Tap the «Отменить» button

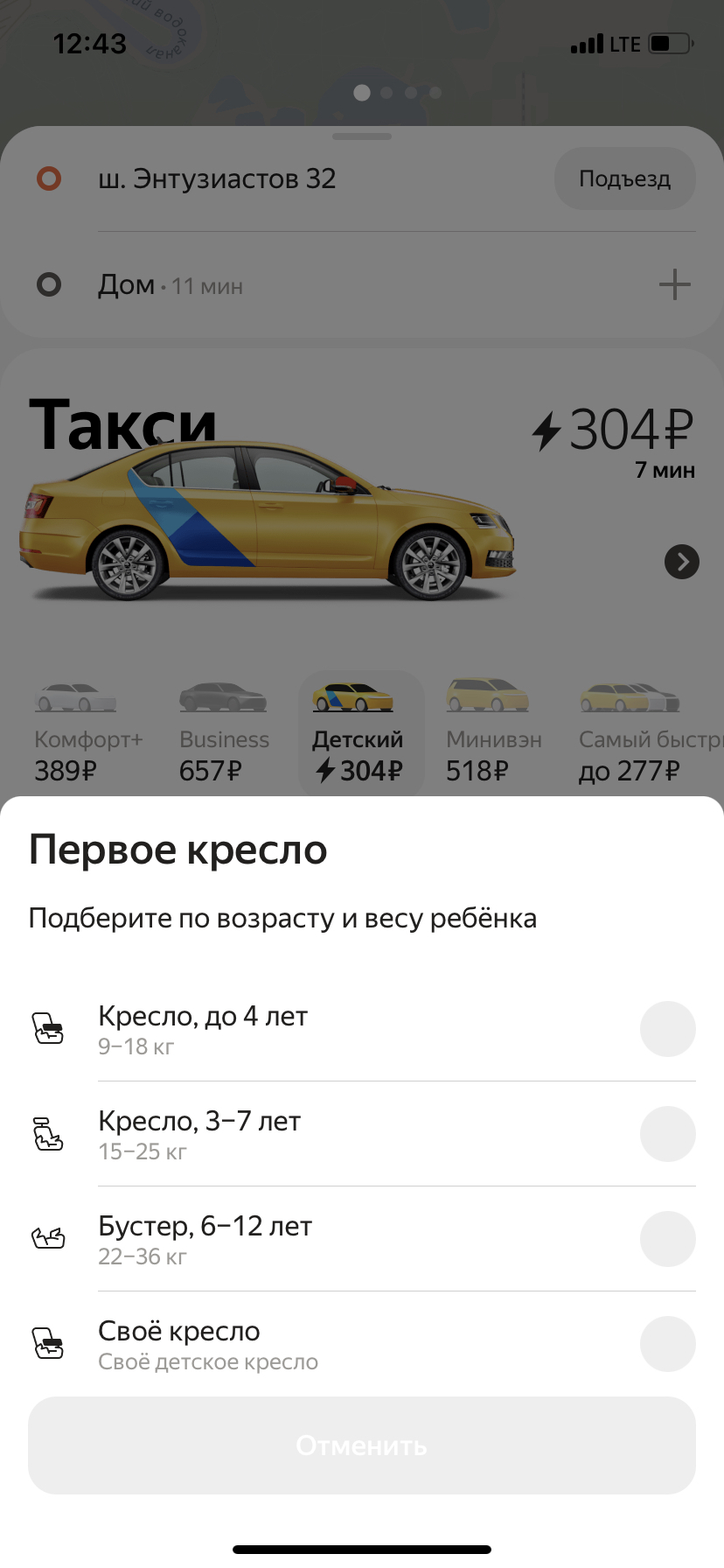[x=362, y=1445]
